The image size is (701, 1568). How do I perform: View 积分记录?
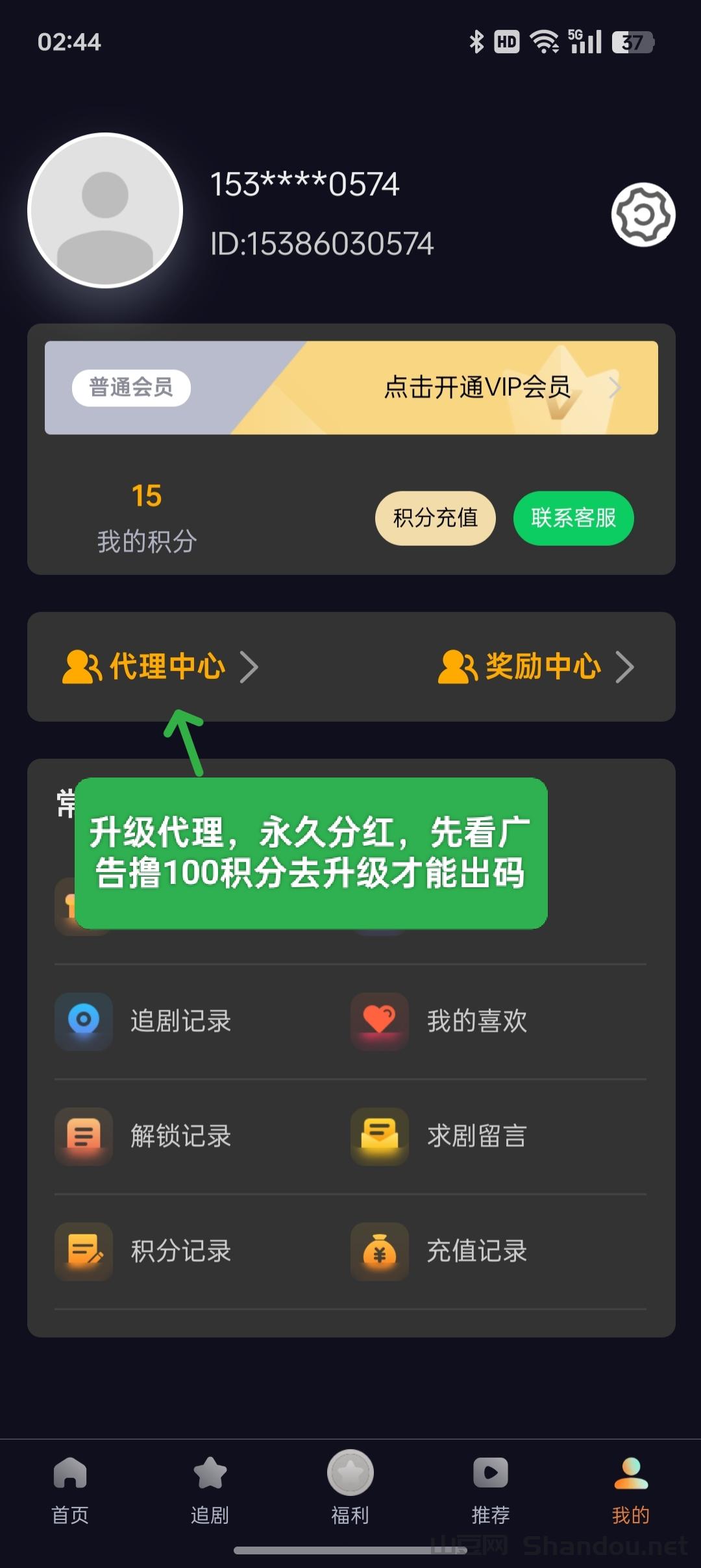pos(180,1251)
